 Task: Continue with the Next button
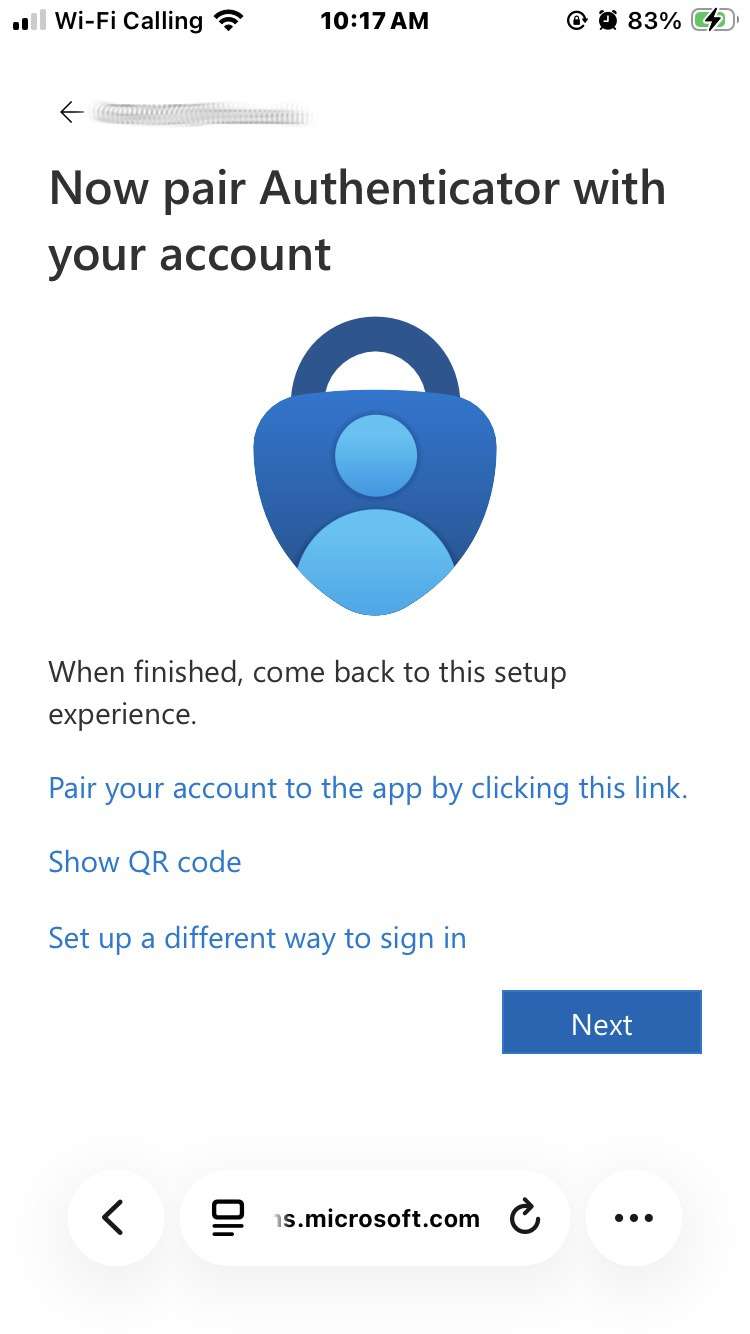pos(601,1022)
